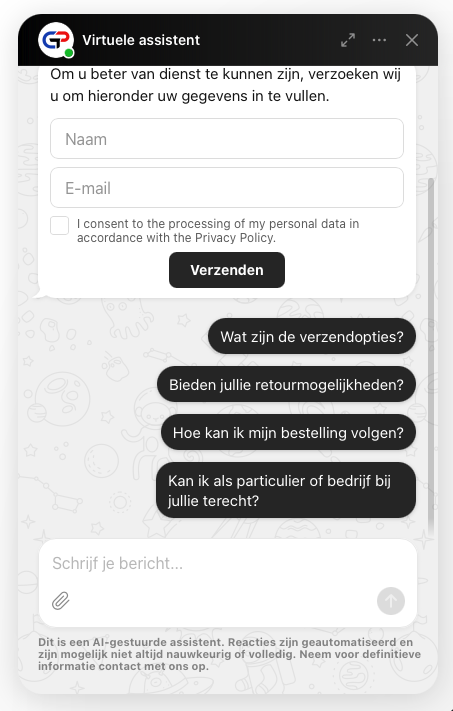Check the personal data consent box

pos(59,225)
